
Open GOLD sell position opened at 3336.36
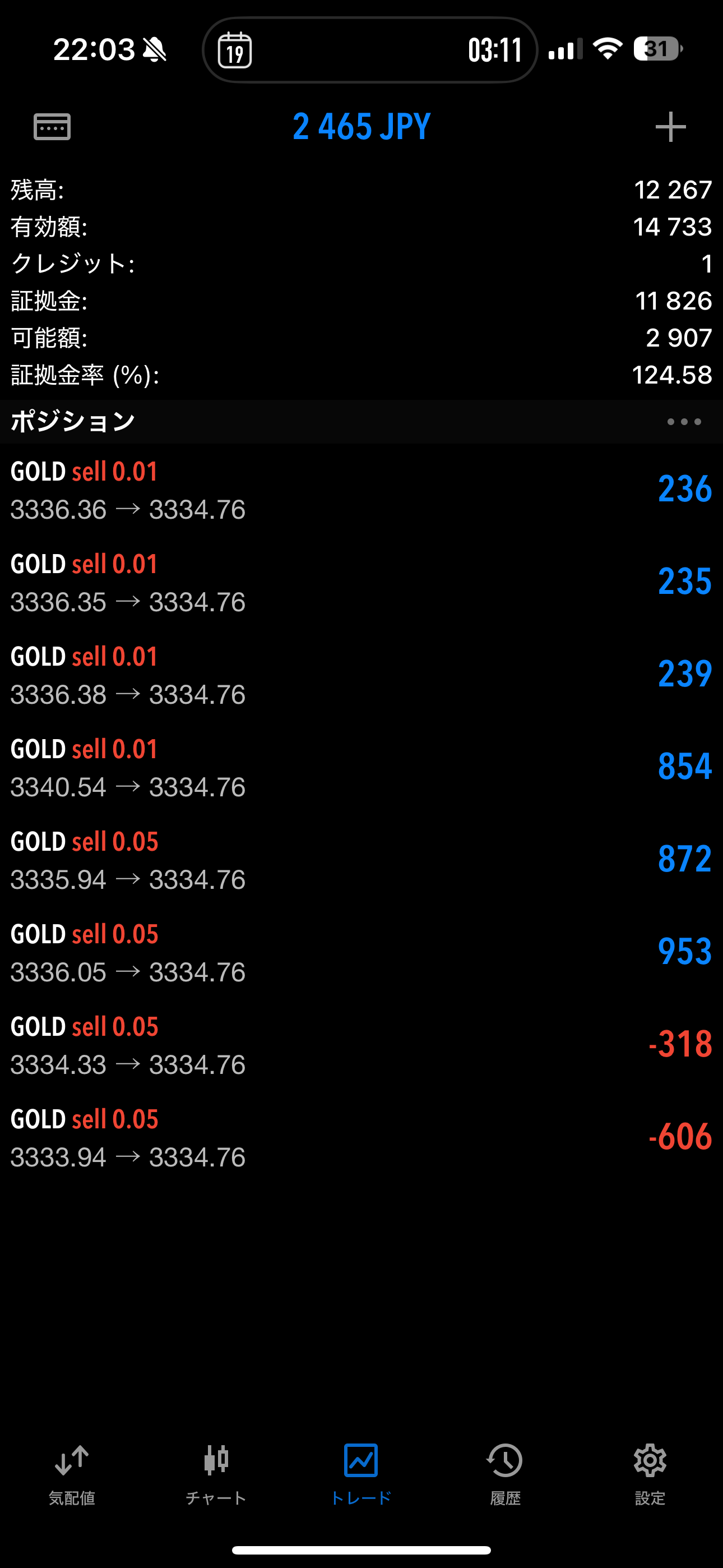361,490
